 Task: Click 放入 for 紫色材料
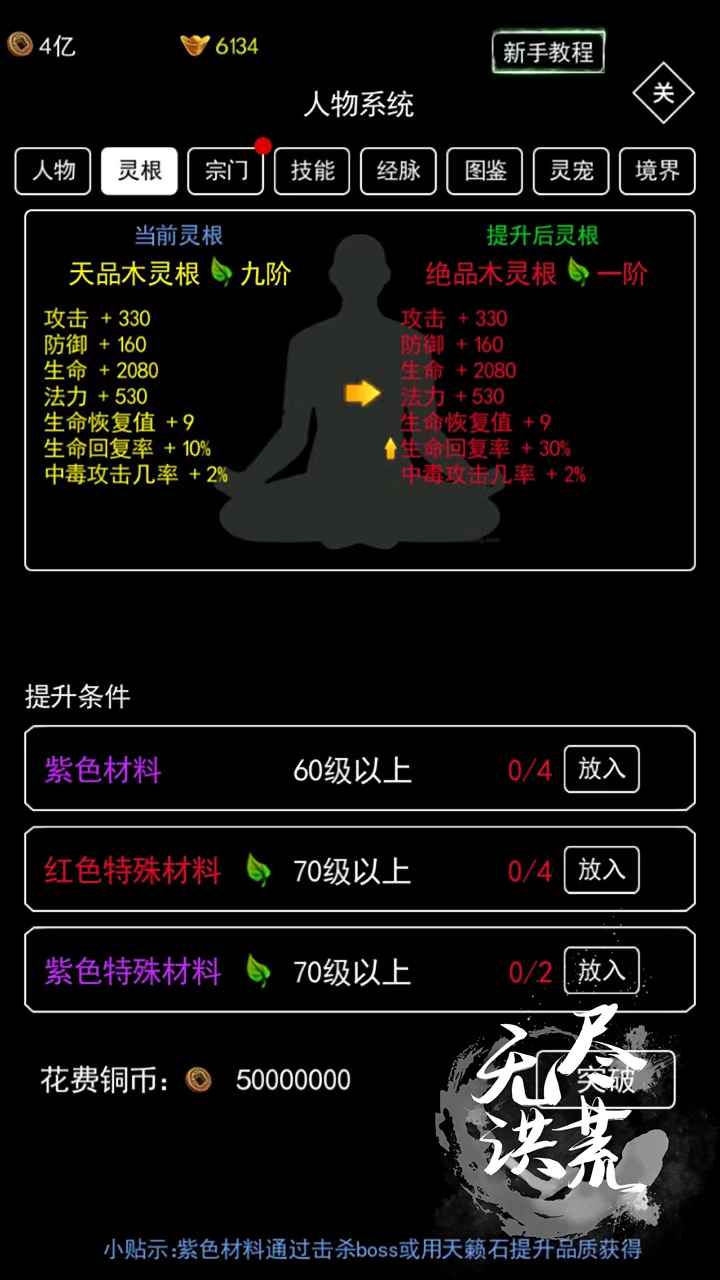click(x=601, y=770)
